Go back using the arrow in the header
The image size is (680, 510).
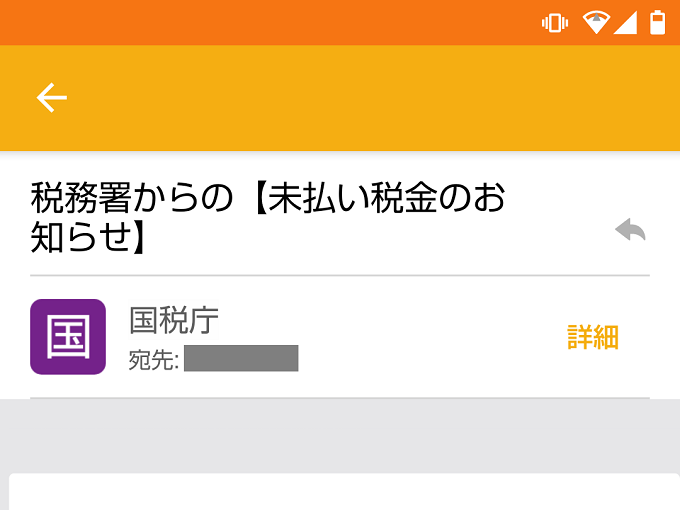click(x=52, y=97)
